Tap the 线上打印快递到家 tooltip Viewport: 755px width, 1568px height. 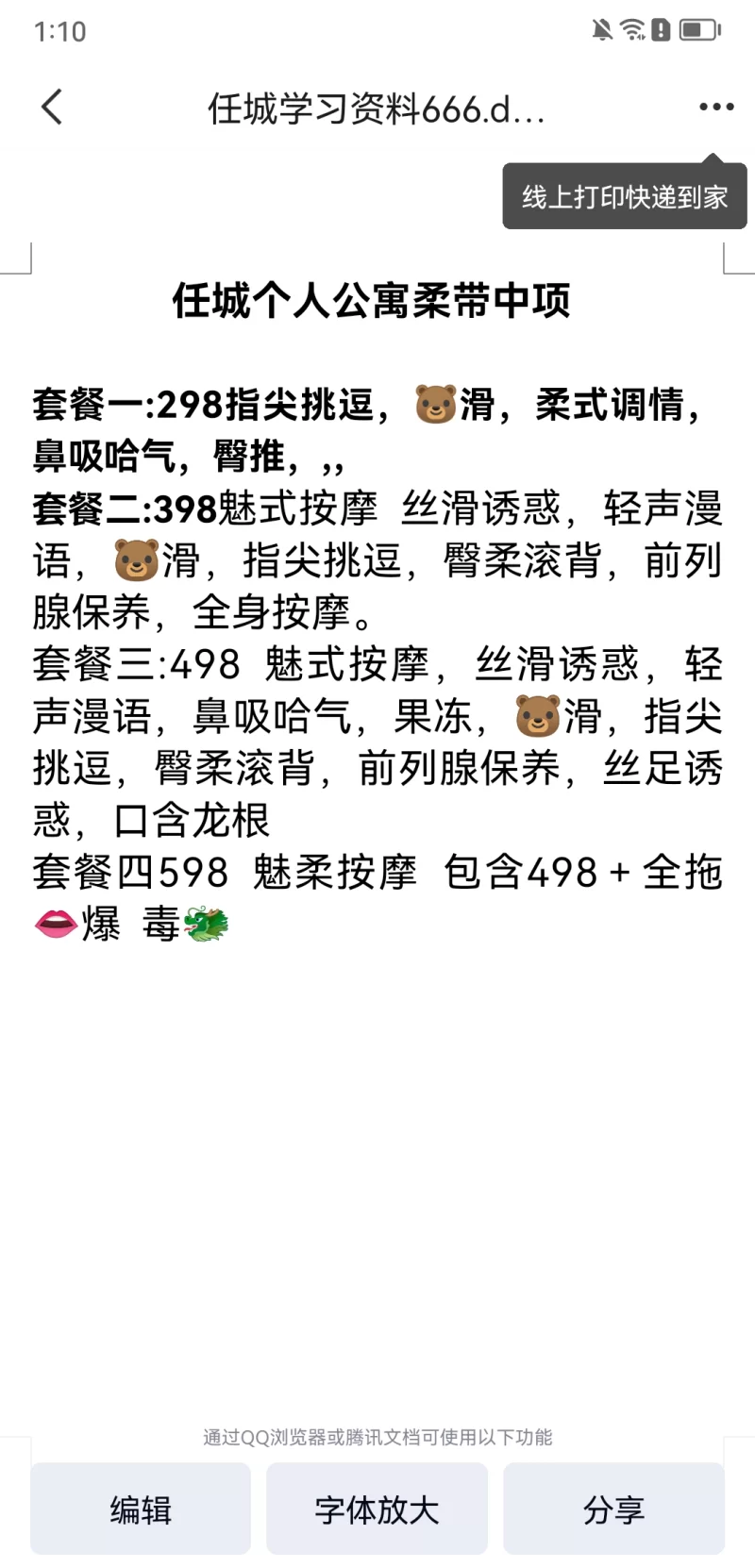click(x=625, y=196)
